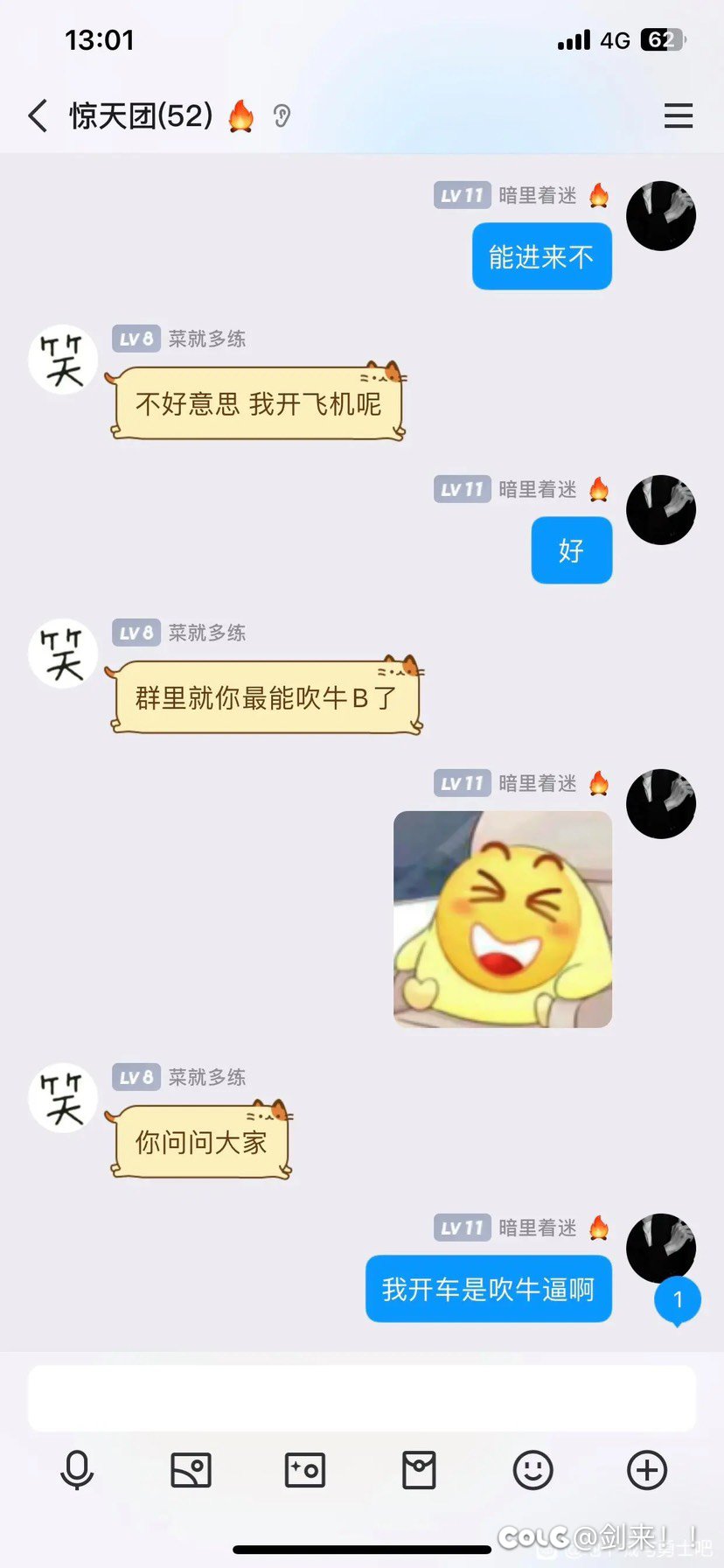724x1568 pixels.
Task: Go back from the 惊天团 group chat
Action: (x=38, y=115)
